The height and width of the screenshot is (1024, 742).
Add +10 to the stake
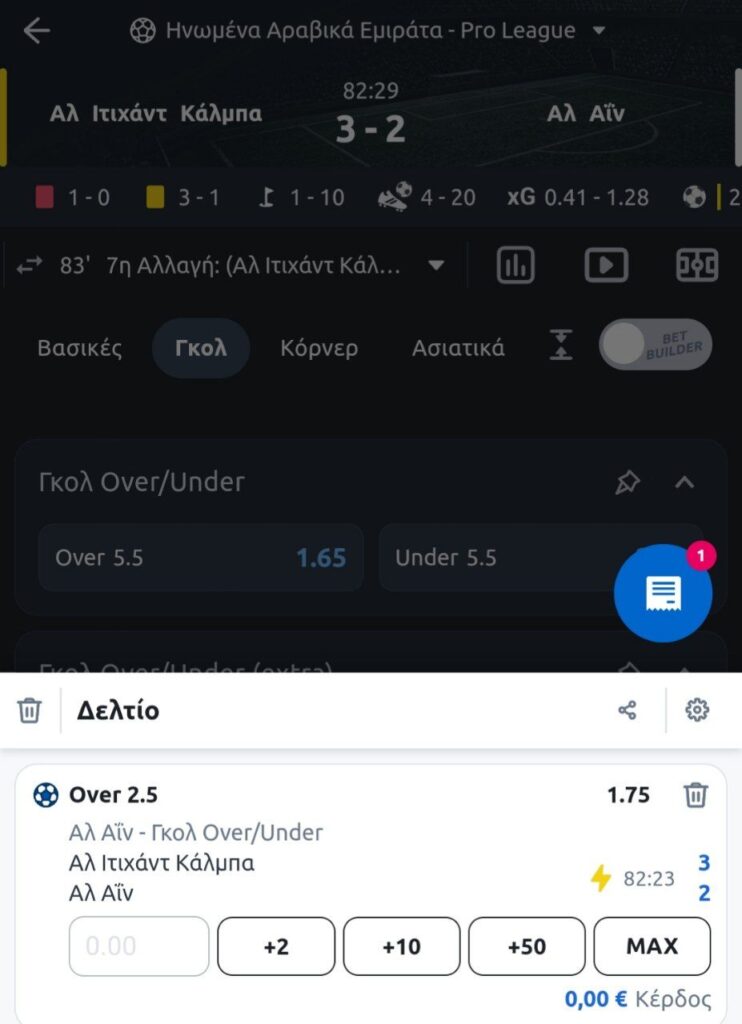click(402, 946)
